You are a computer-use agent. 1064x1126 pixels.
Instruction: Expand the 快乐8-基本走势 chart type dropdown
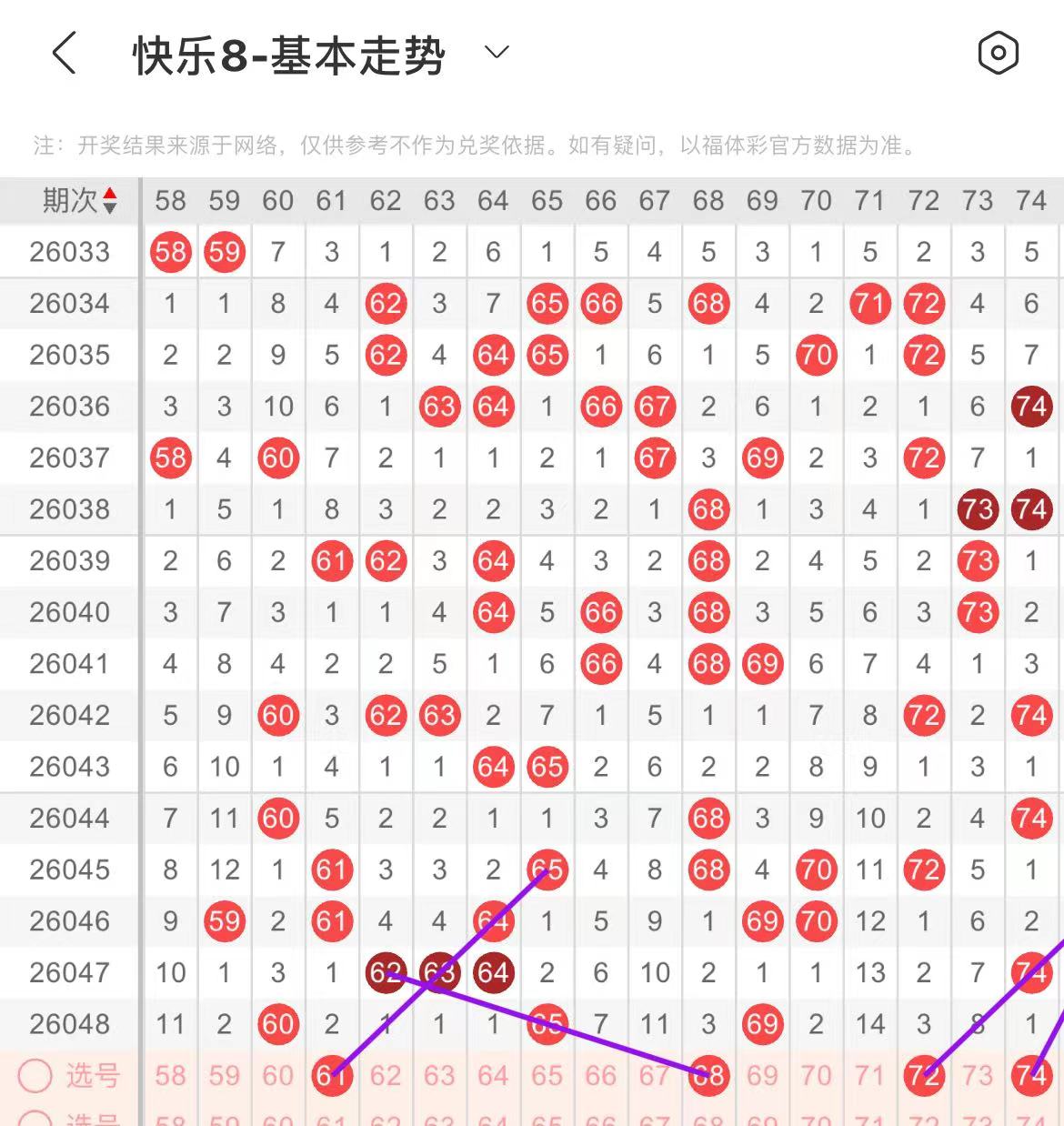pyautogui.click(x=497, y=53)
